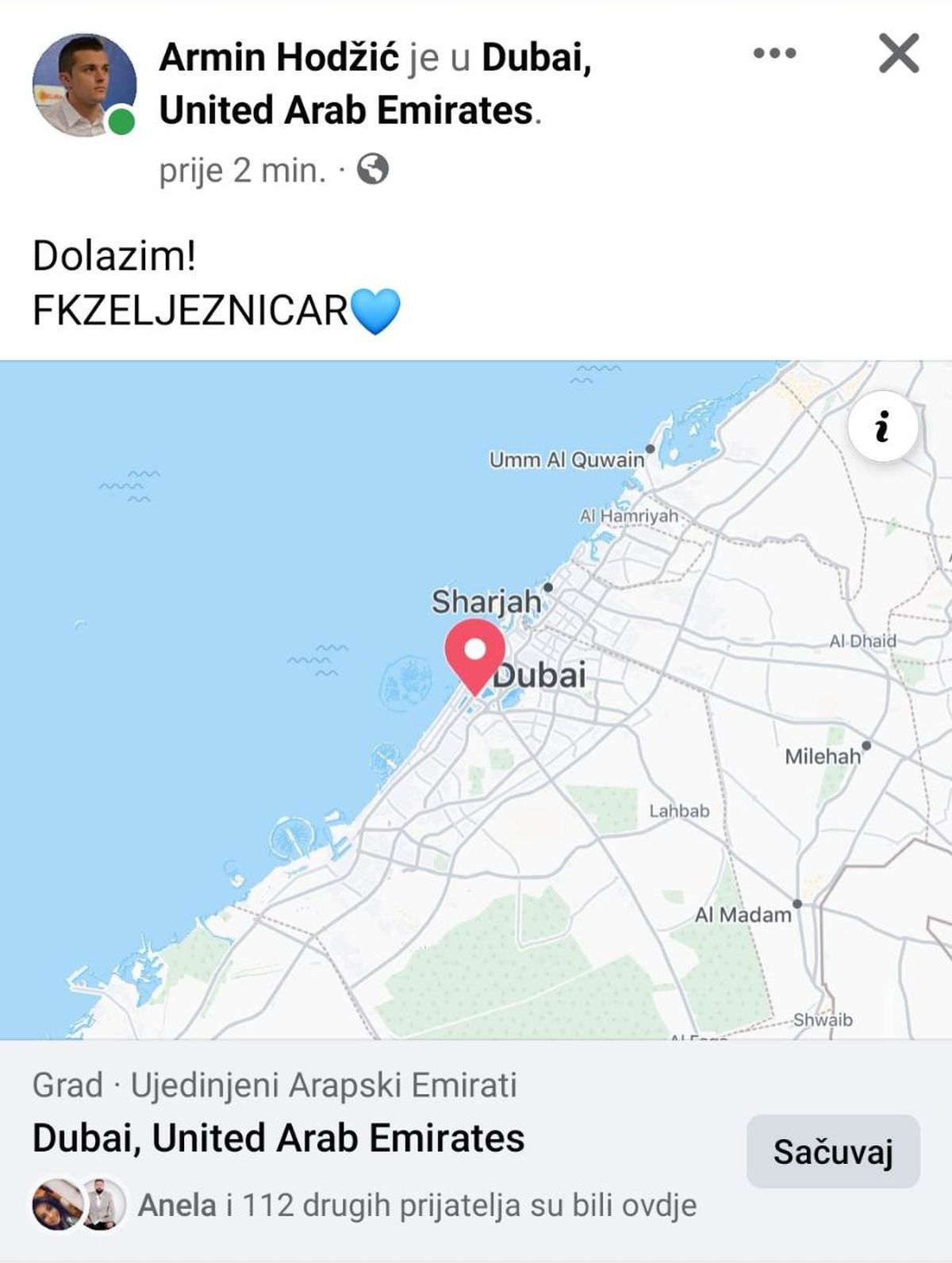View the friends who were here with Anela
952x1263 pixels.
click(x=416, y=1205)
